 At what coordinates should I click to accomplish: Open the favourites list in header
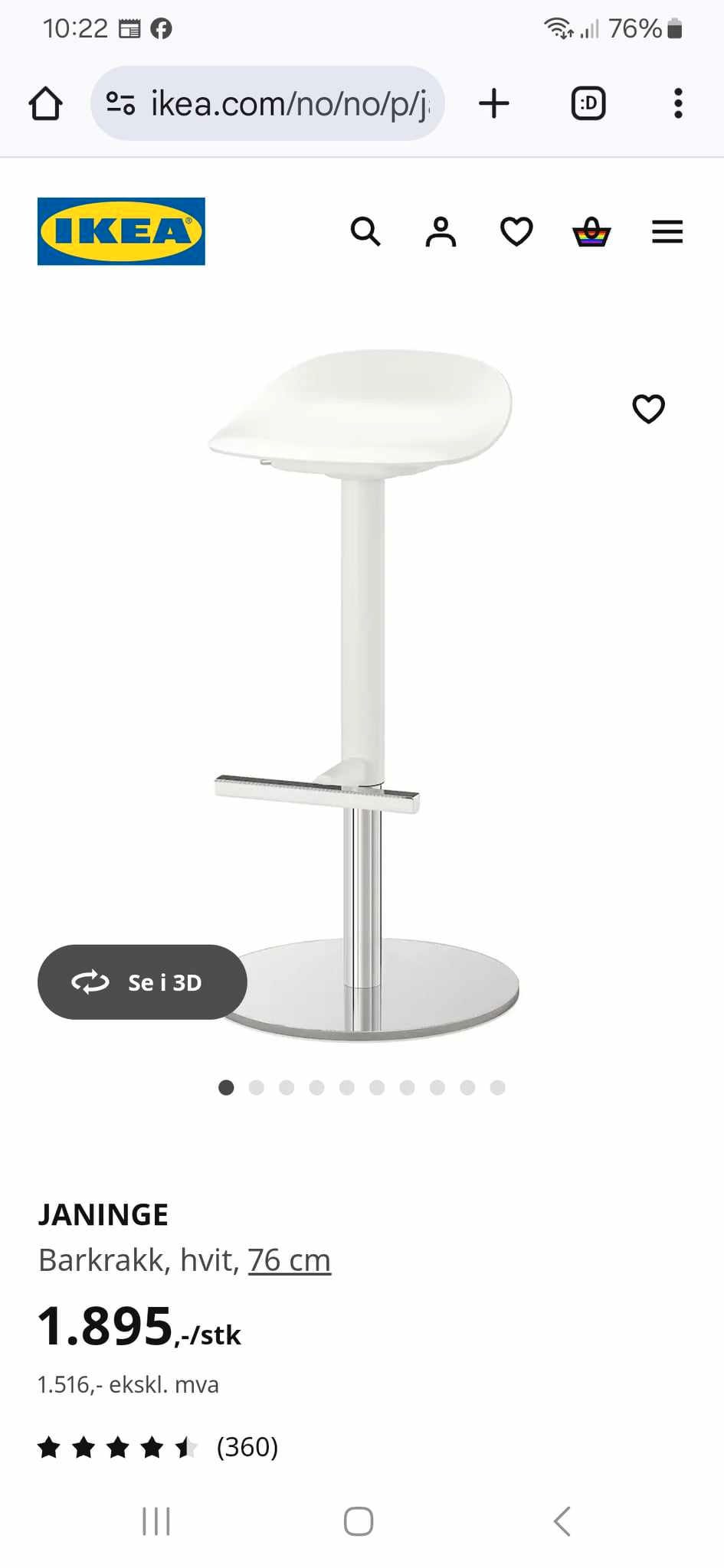516,231
